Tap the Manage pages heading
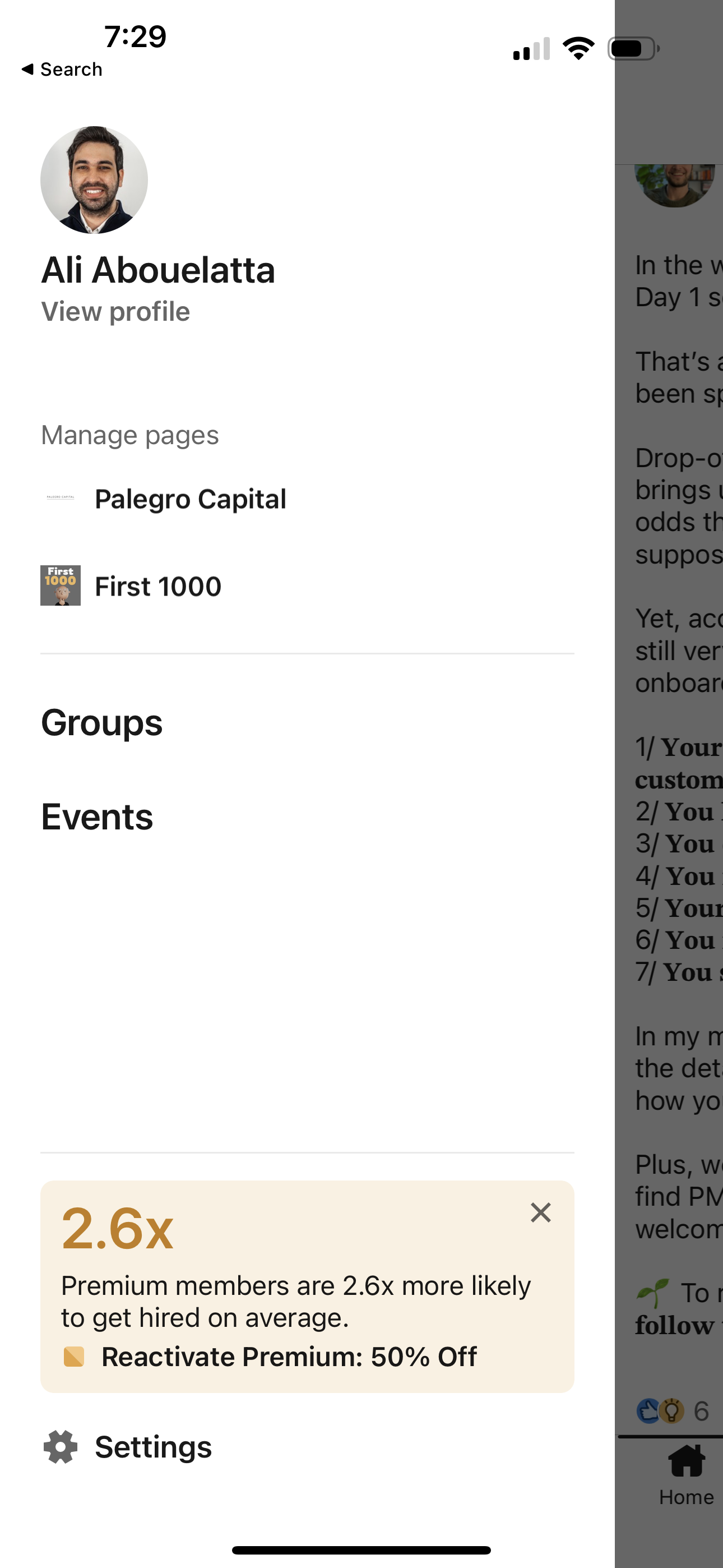 [x=129, y=435]
